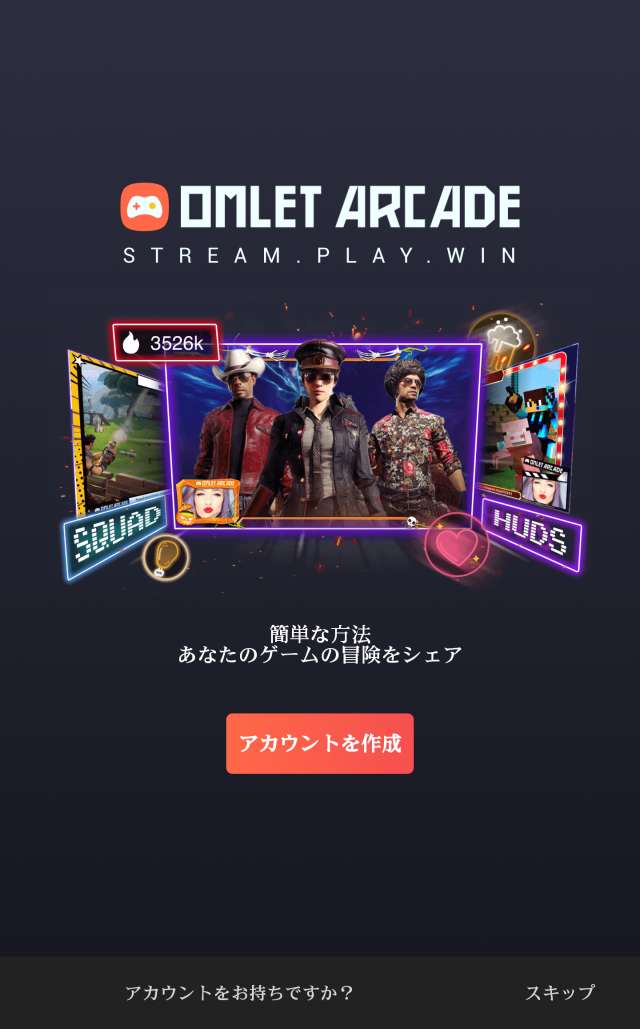This screenshot has width=640, height=1029.
Task: Skip onboarding with スキップ
Action: [x=560, y=992]
